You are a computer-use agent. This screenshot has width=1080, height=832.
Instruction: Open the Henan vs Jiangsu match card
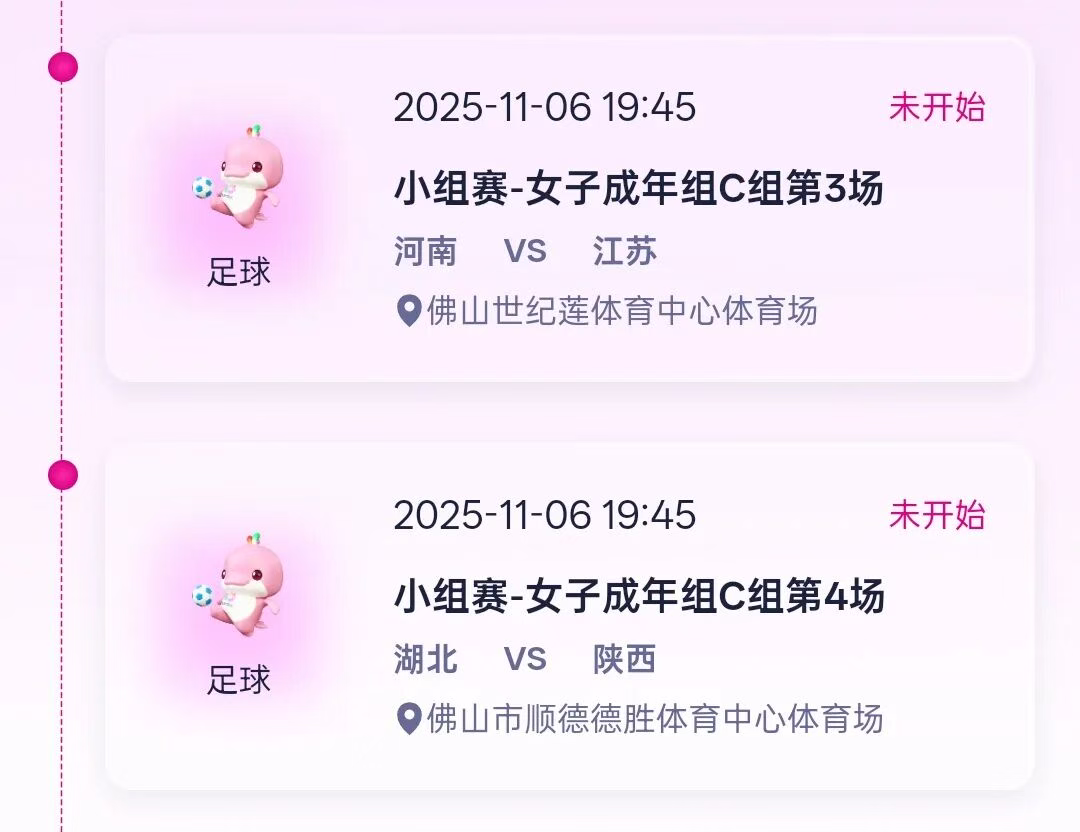[568, 208]
